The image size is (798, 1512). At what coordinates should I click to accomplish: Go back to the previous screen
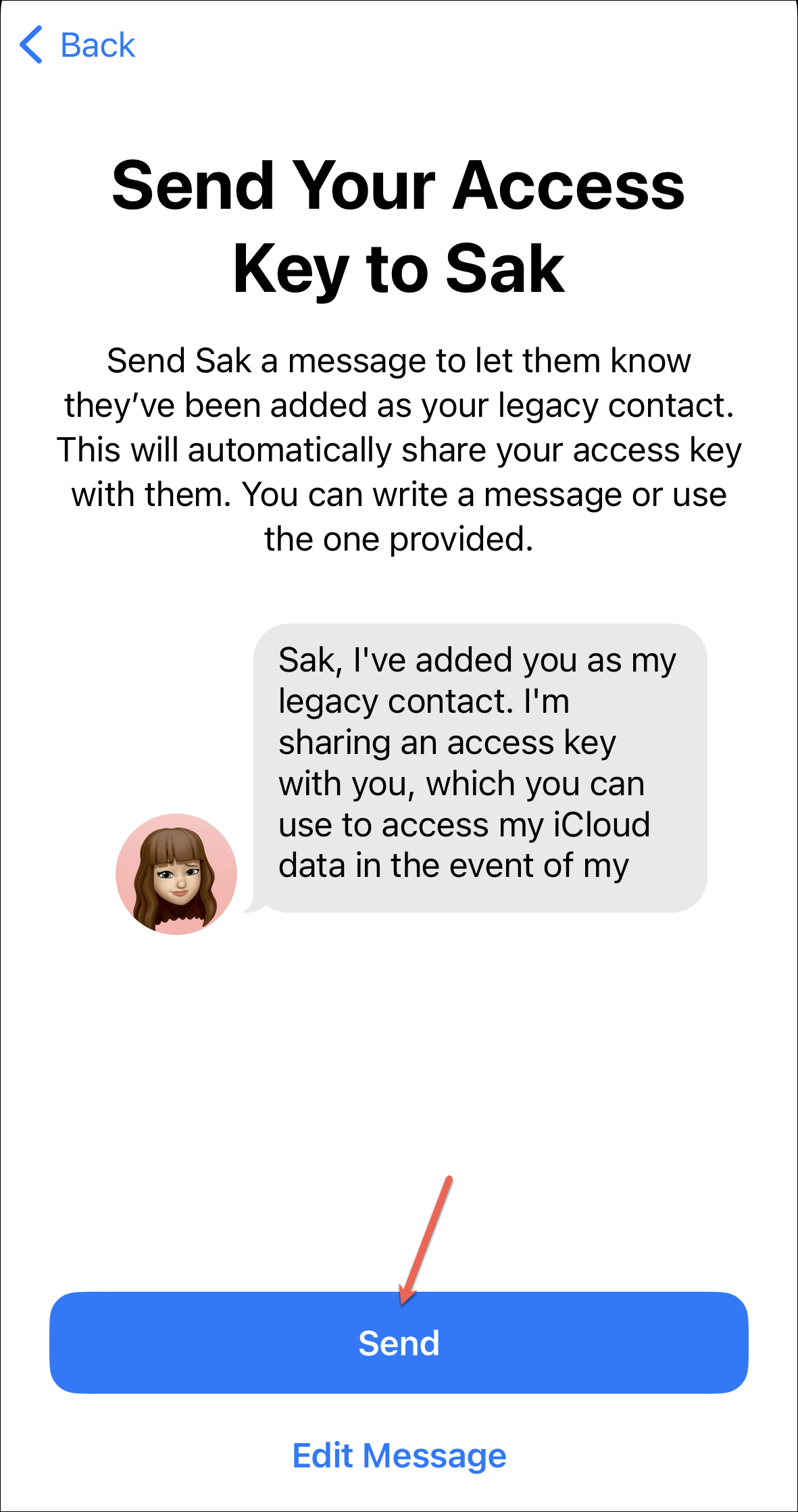pos(78,45)
